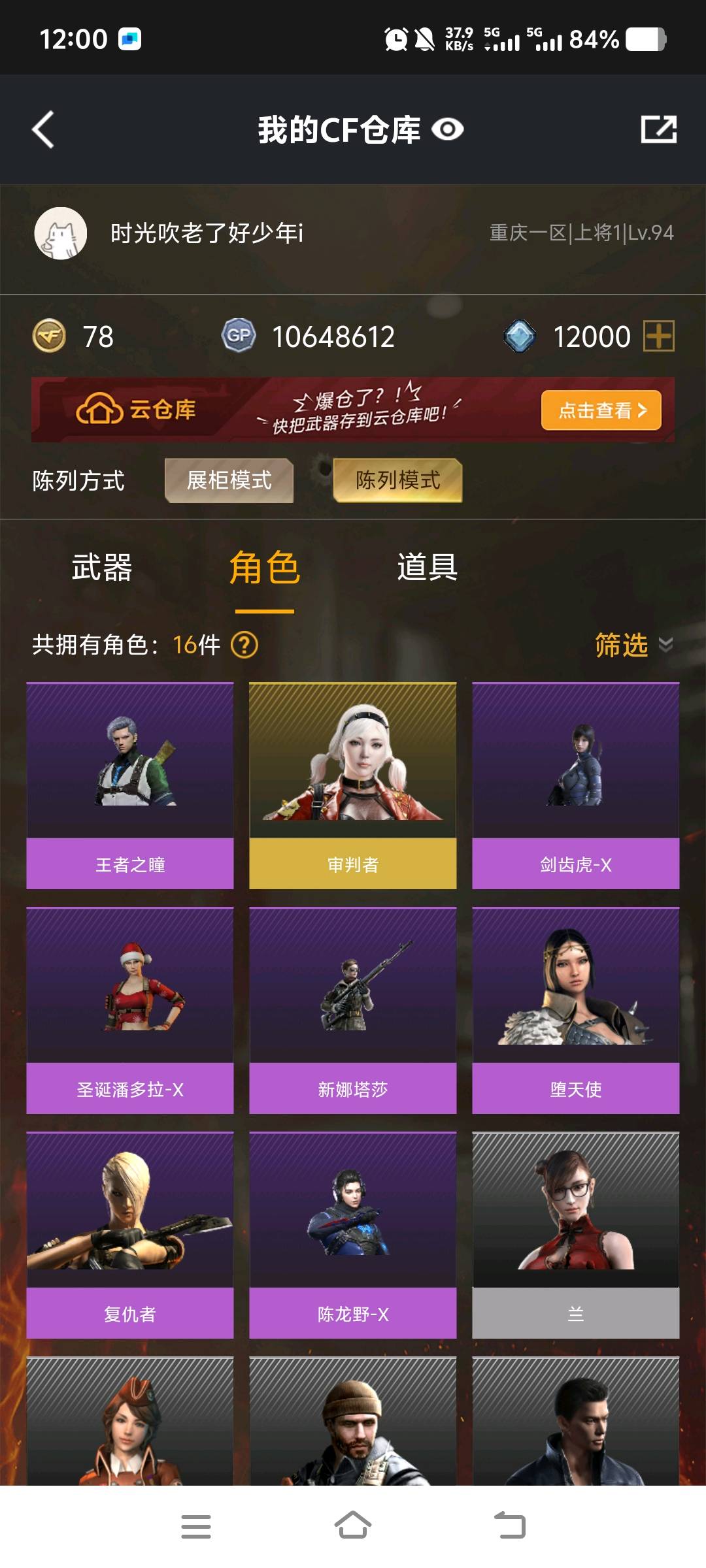Open the 王者之瞳 character card
The width and height of the screenshot is (706, 1568).
pos(130,785)
